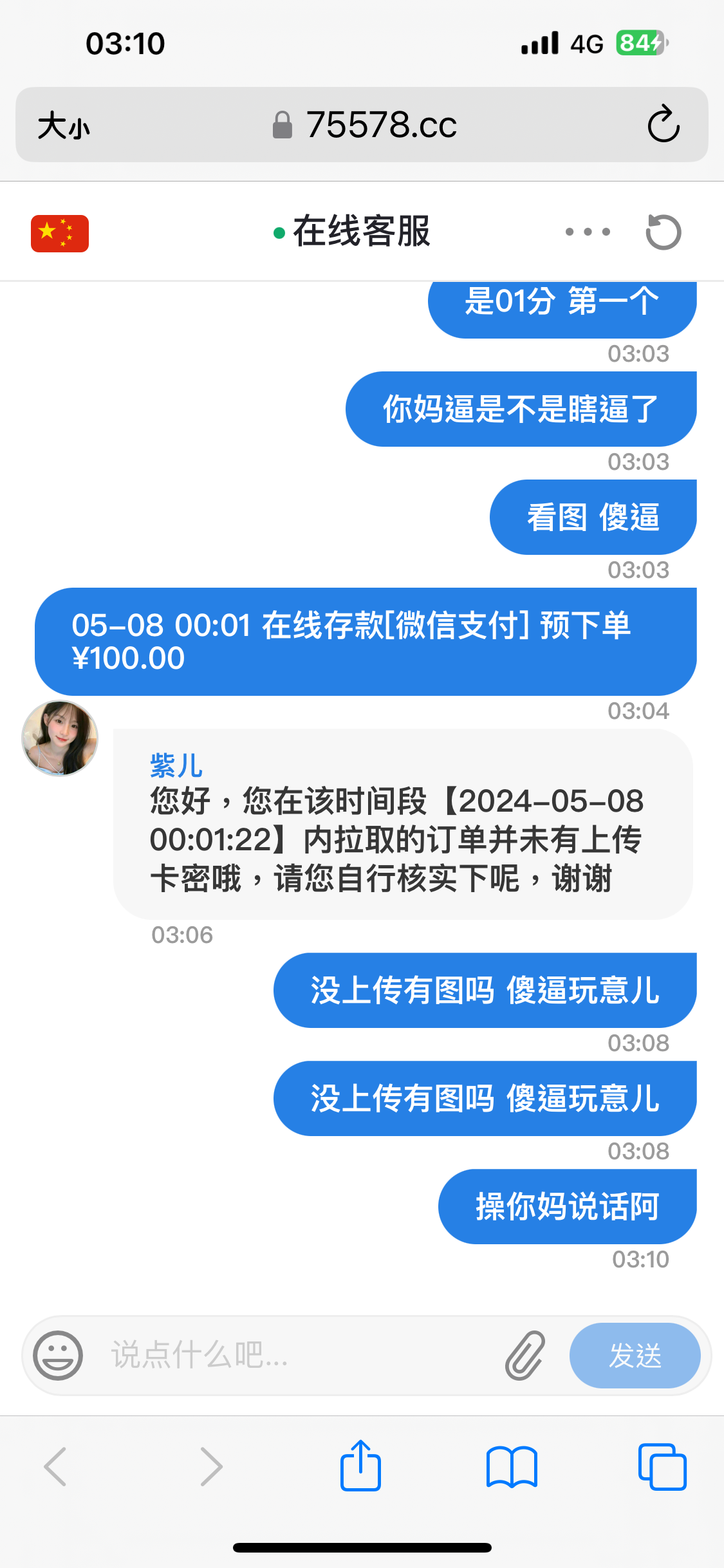The image size is (724, 1568).
Task: Open the emoji picker
Action: tap(58, 1355)
